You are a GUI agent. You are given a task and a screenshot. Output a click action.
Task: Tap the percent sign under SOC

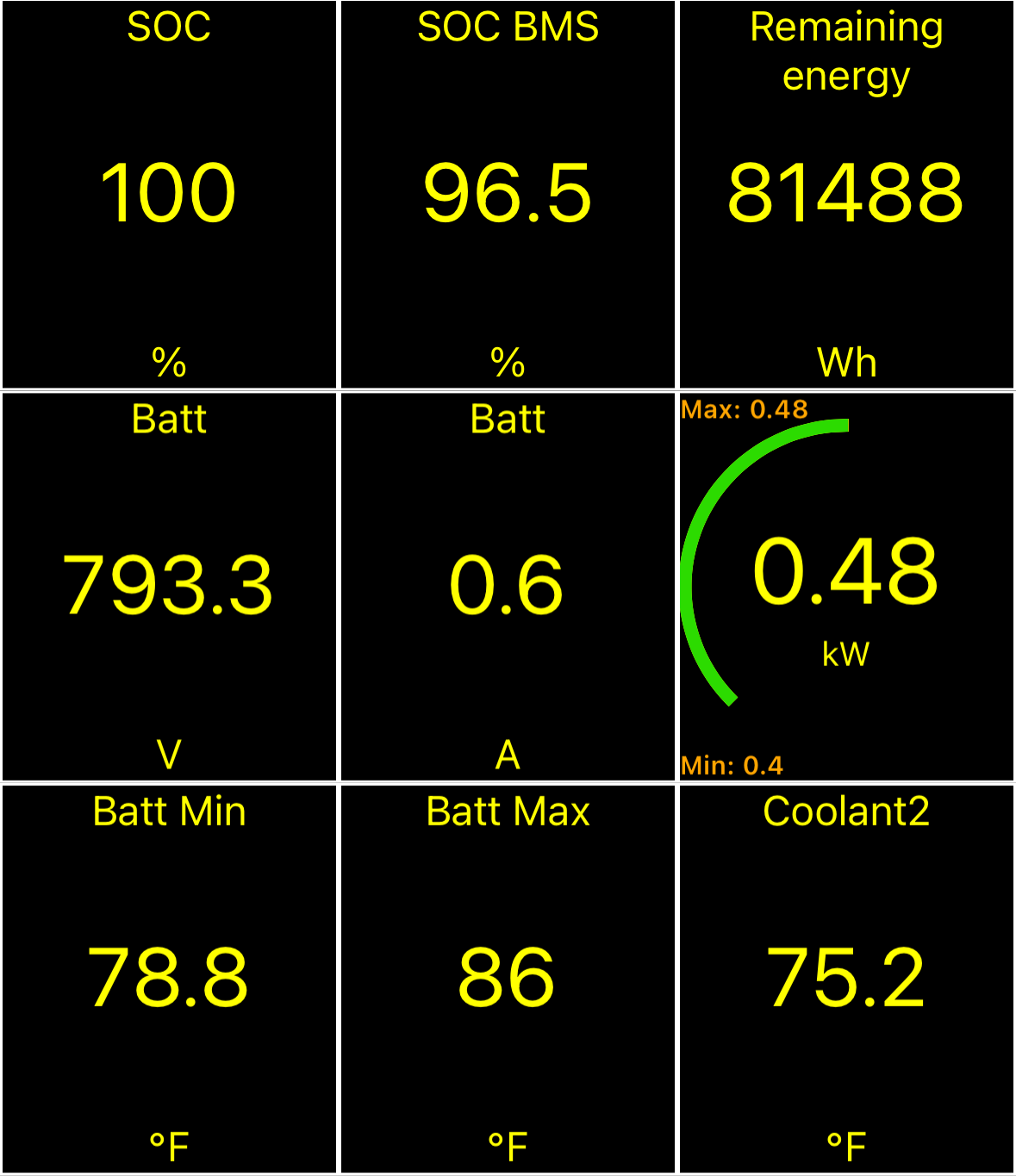coord(169,362)
